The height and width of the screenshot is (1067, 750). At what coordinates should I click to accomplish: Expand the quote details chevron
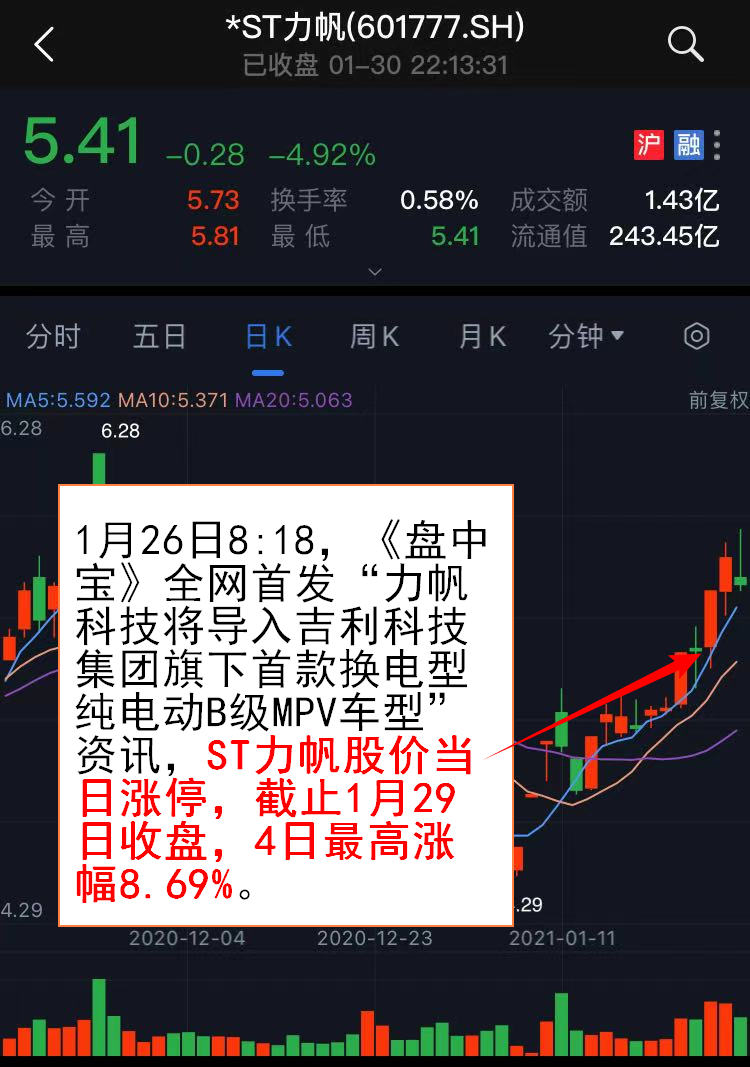[375, 271]
